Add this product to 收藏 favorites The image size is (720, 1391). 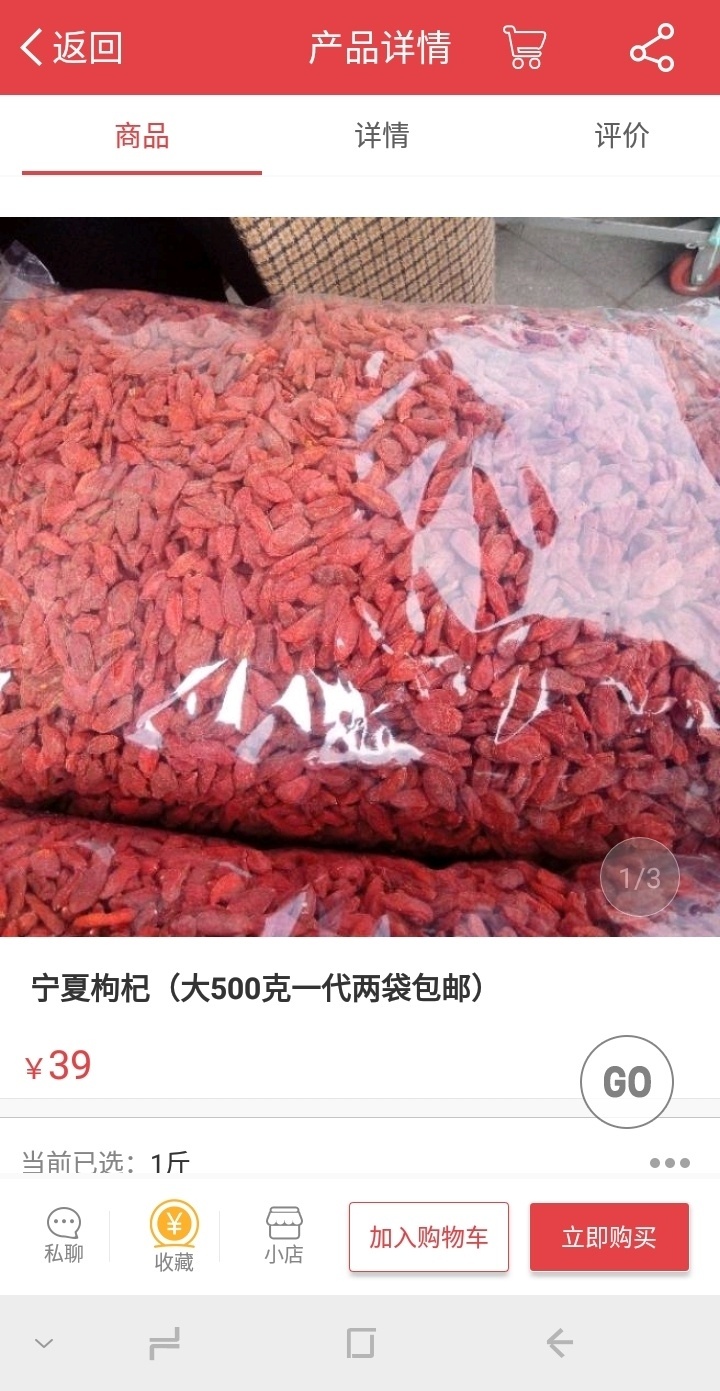(174, 1236)
